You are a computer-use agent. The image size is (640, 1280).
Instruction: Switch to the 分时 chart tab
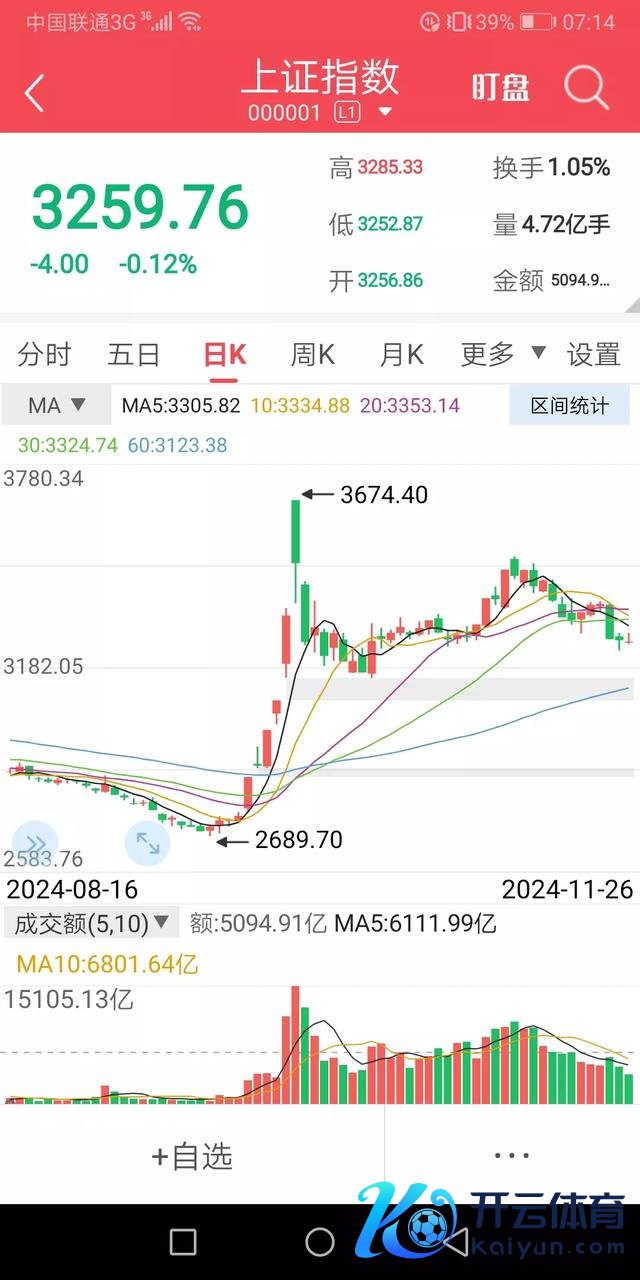[x=45, y=354]
